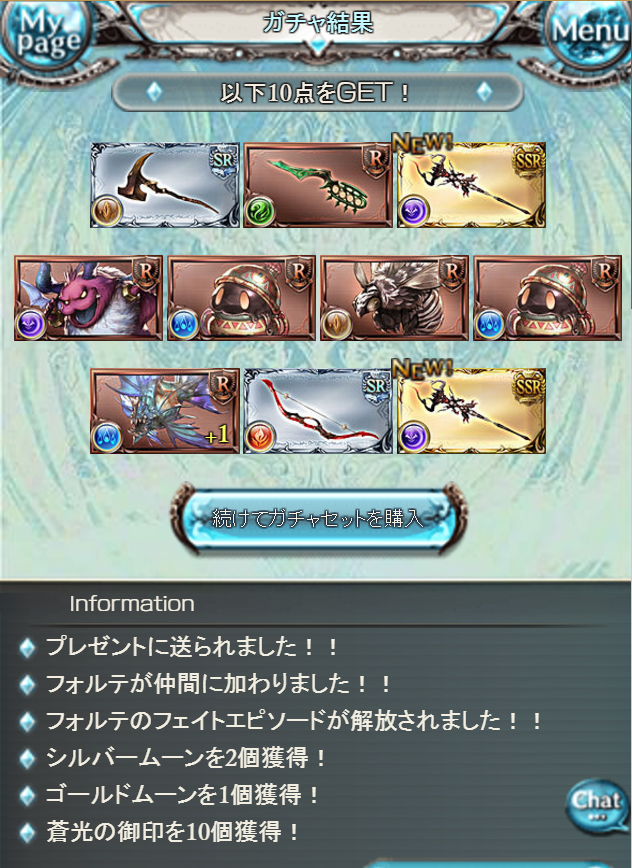This screenshot has width=632, height=868.
Task: Tap 続けてガチャセットを購入 button
Action: 317,518
